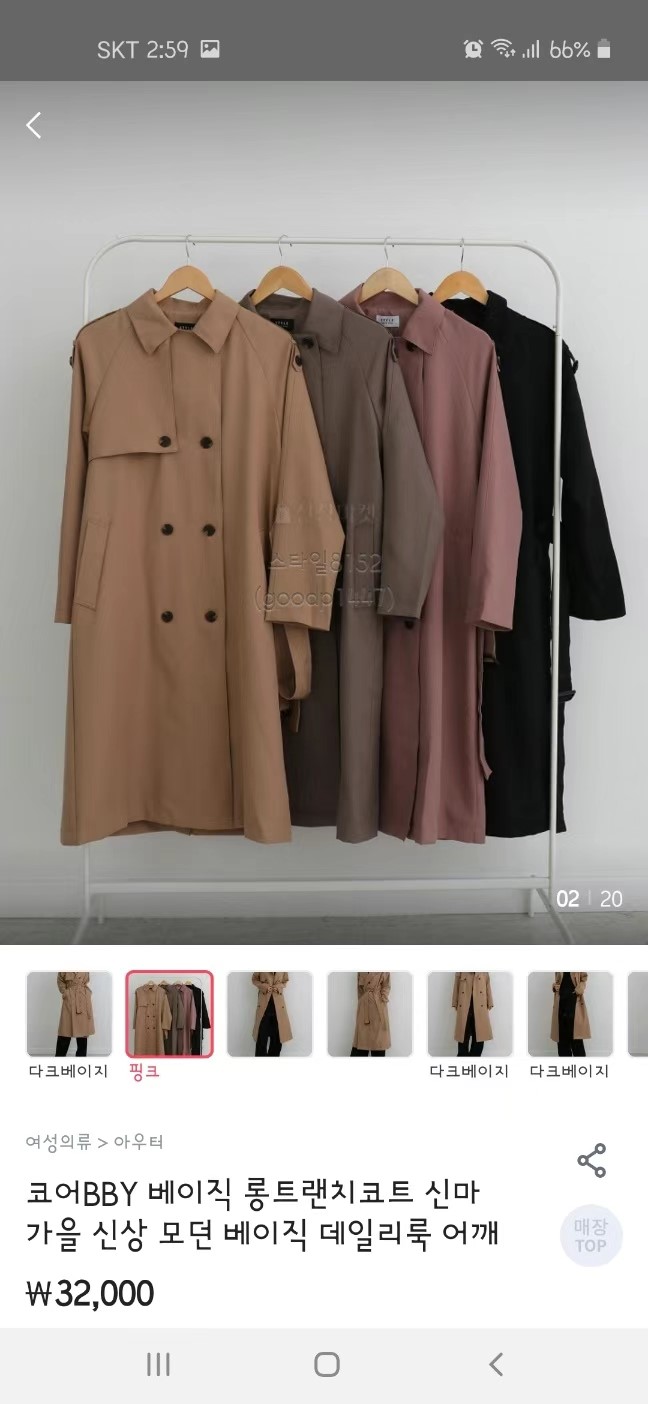
Task: Select the 핑크 color thumbnail
Action: [169, 1014]
